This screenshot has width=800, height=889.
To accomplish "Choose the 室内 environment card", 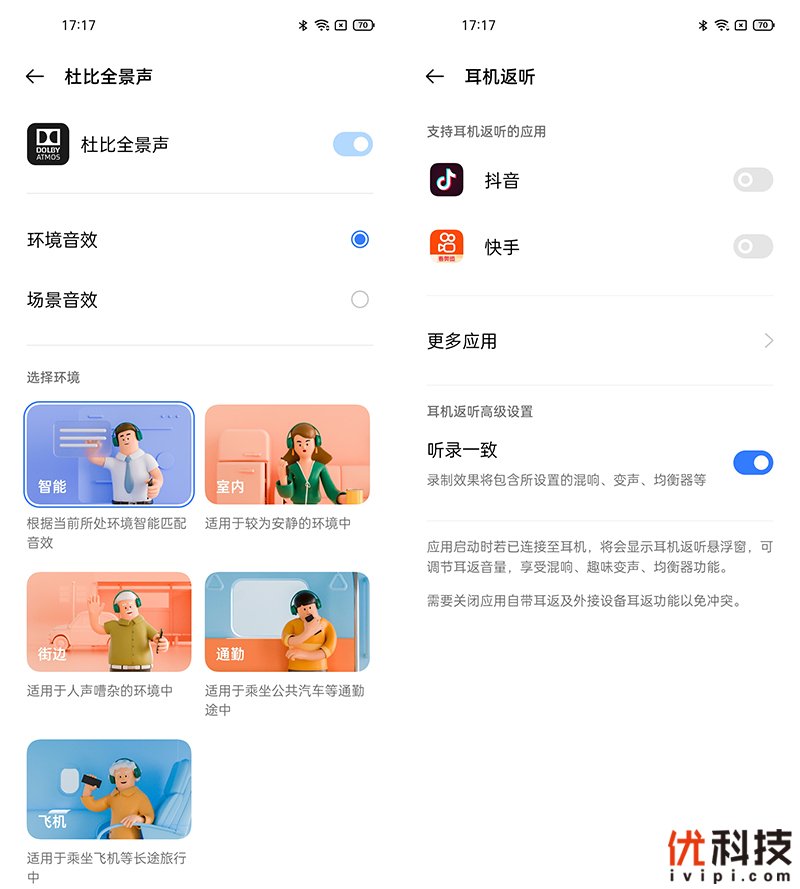I will 287,455.
